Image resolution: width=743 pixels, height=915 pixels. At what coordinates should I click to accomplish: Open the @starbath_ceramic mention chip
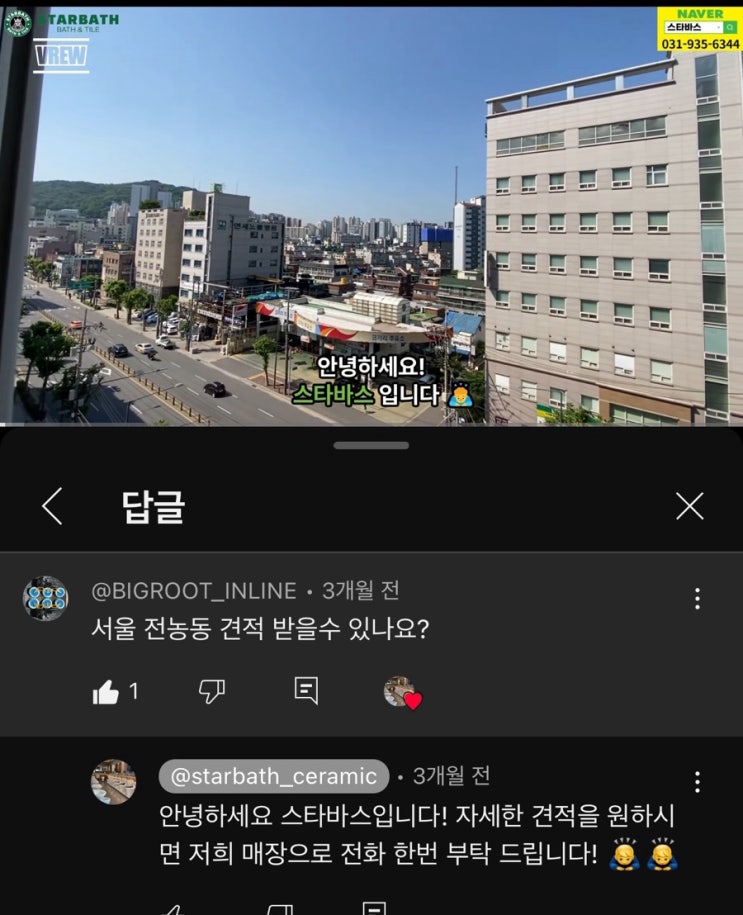pyautogui.click(x=274, y=776)
